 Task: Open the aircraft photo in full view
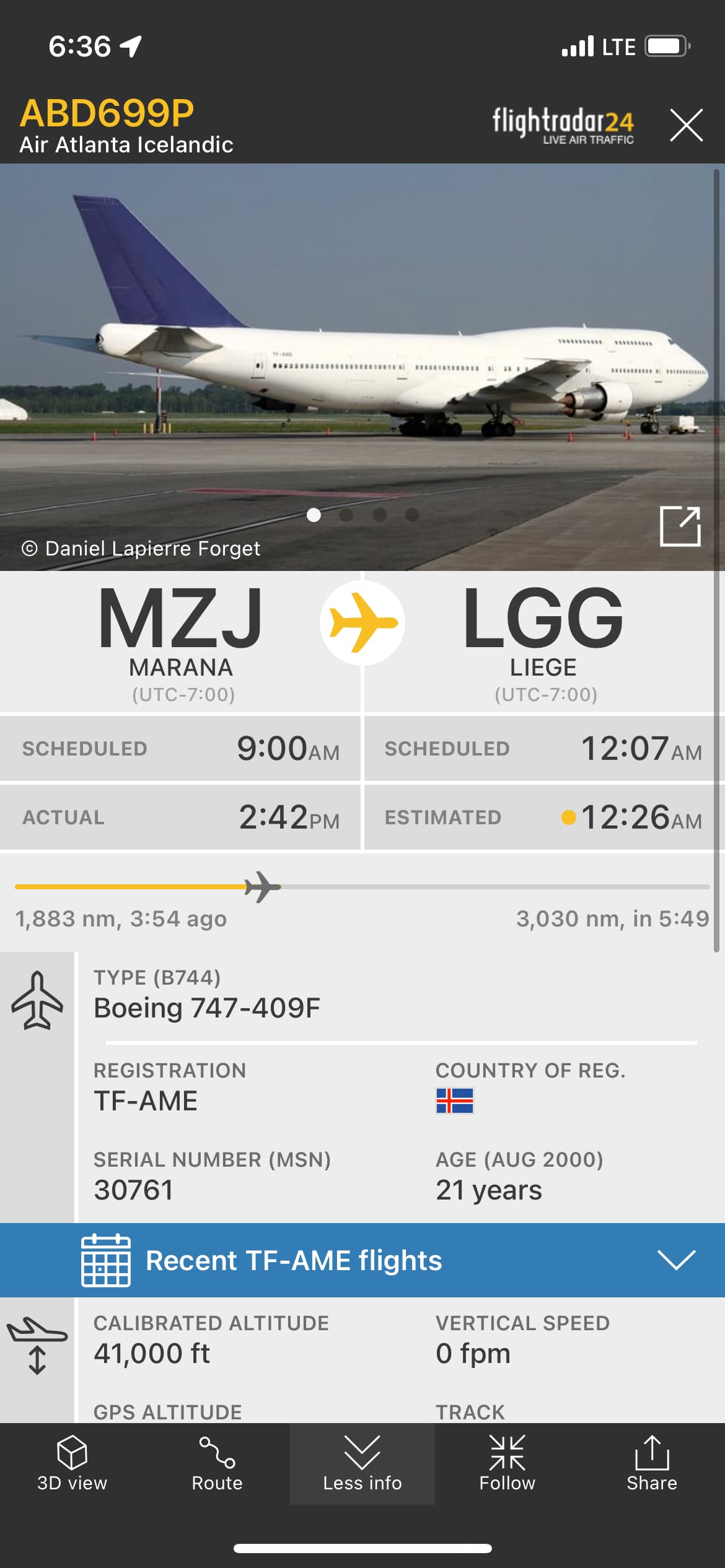point(680,526)
